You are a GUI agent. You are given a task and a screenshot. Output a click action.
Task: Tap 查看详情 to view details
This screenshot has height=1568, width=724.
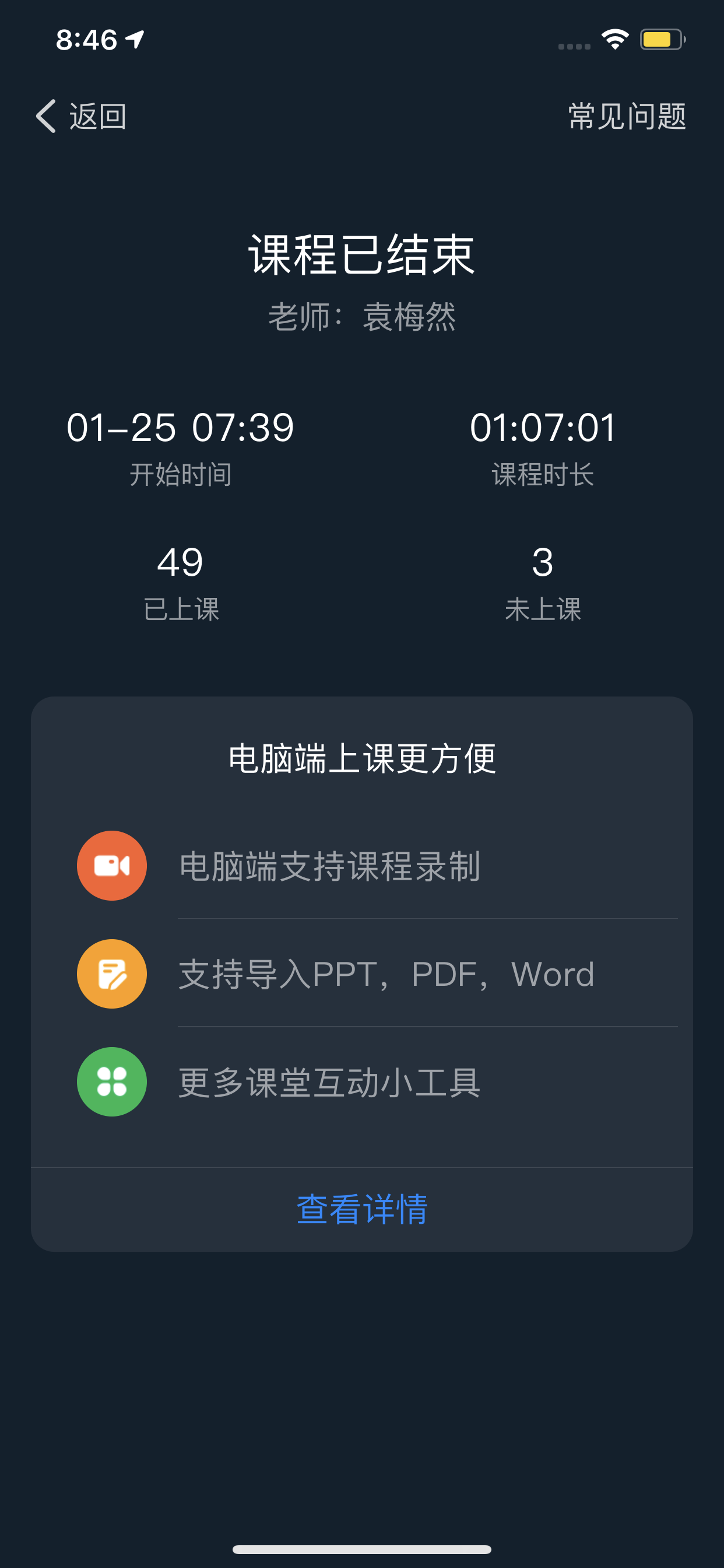pos(362,1209)
